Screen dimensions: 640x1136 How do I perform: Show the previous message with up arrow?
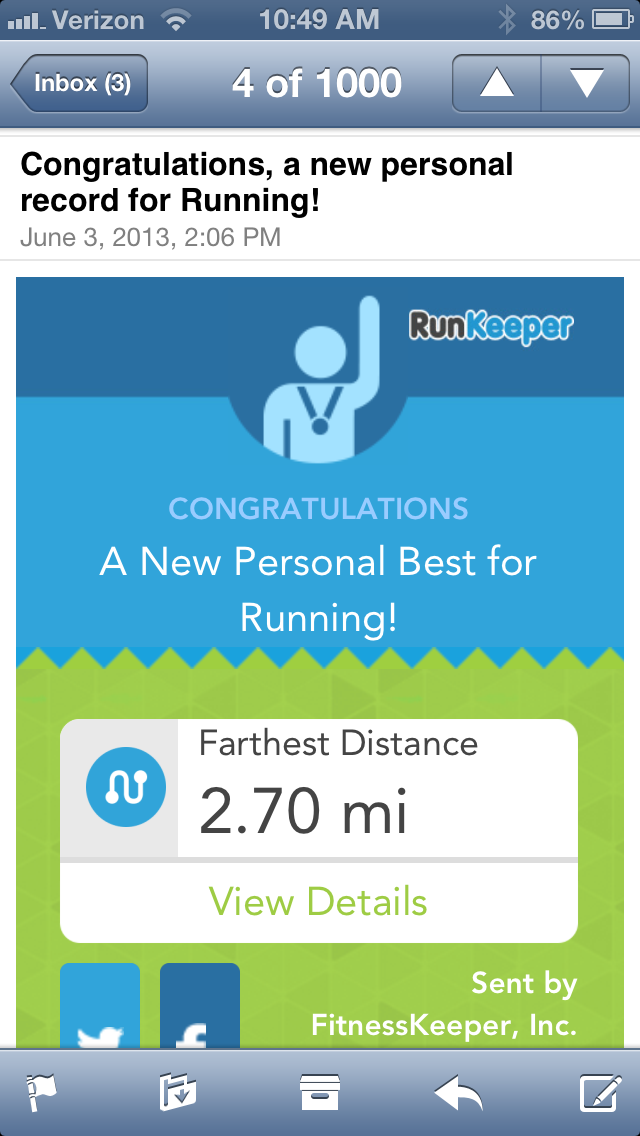point(496,83)
